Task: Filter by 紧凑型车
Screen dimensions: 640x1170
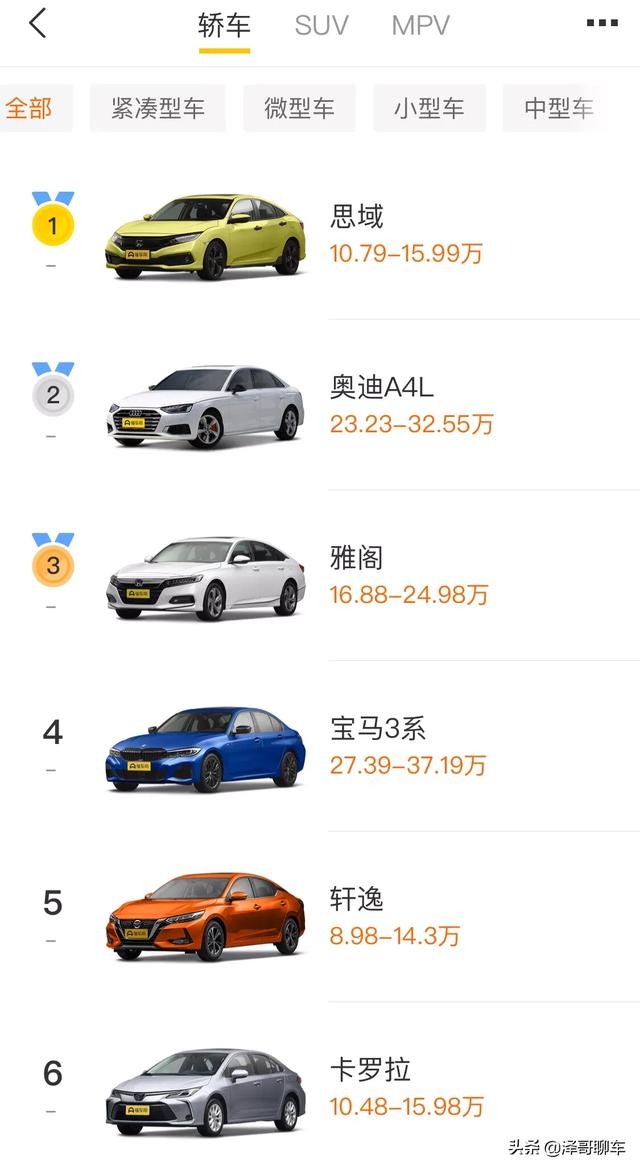Action: pos(158,108)
